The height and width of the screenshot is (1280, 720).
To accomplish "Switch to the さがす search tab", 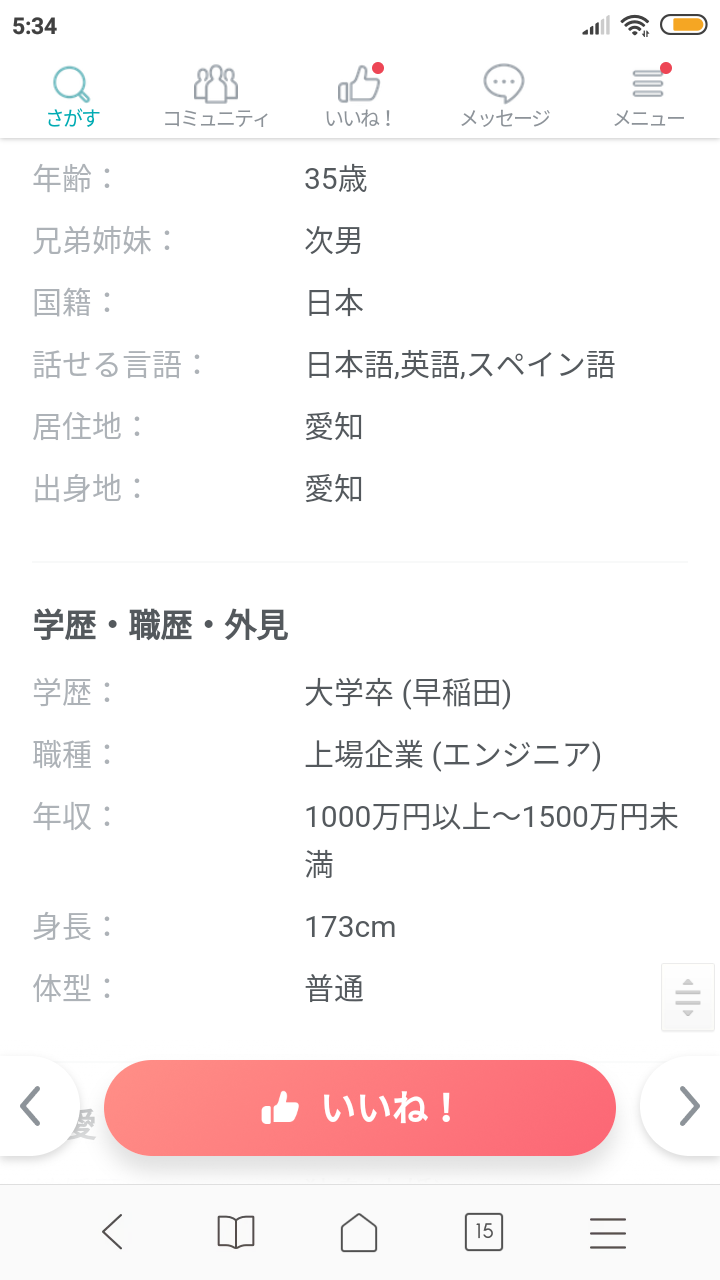I will coord(72,97).
